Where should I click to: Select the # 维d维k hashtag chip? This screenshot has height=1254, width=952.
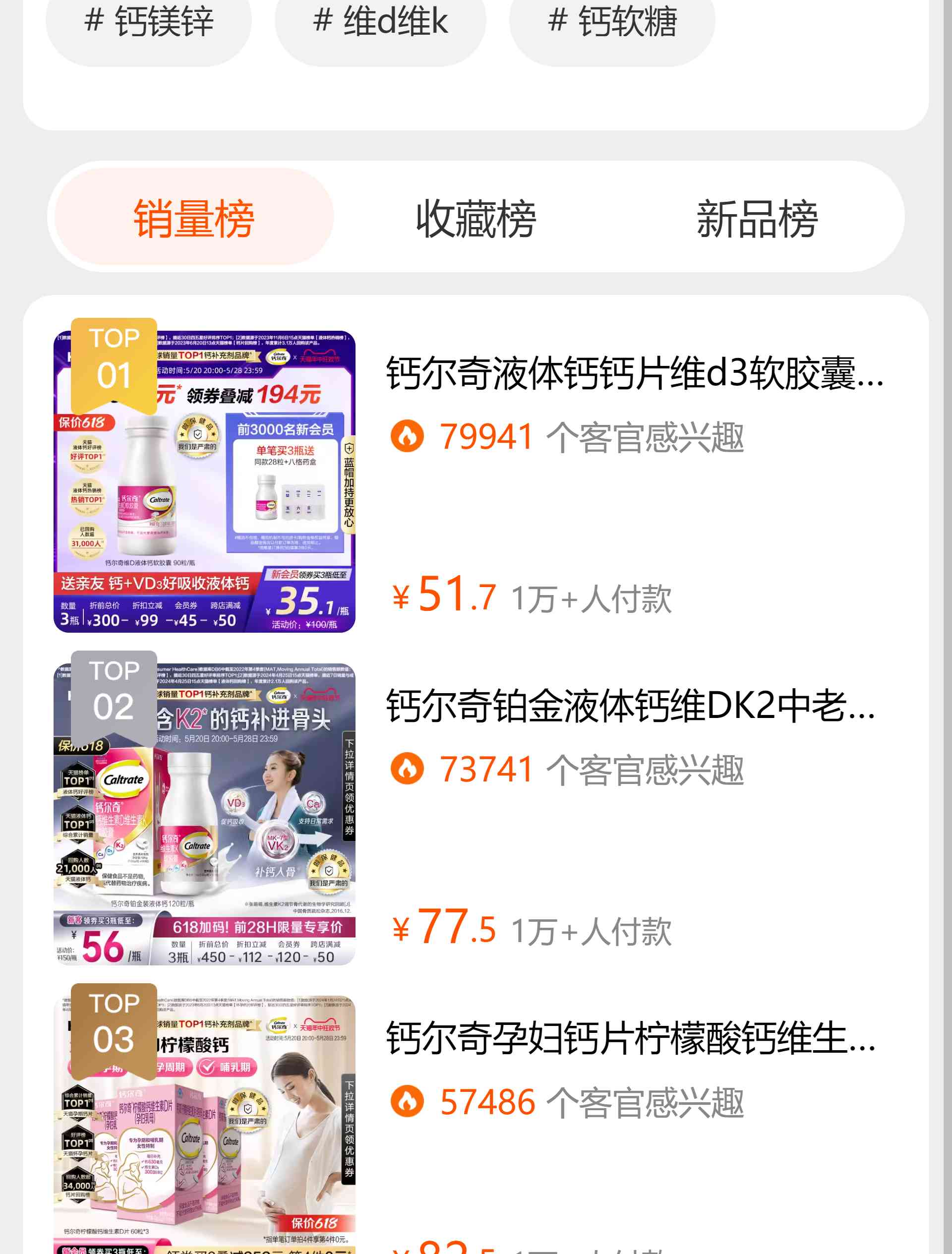coord(380,23)
